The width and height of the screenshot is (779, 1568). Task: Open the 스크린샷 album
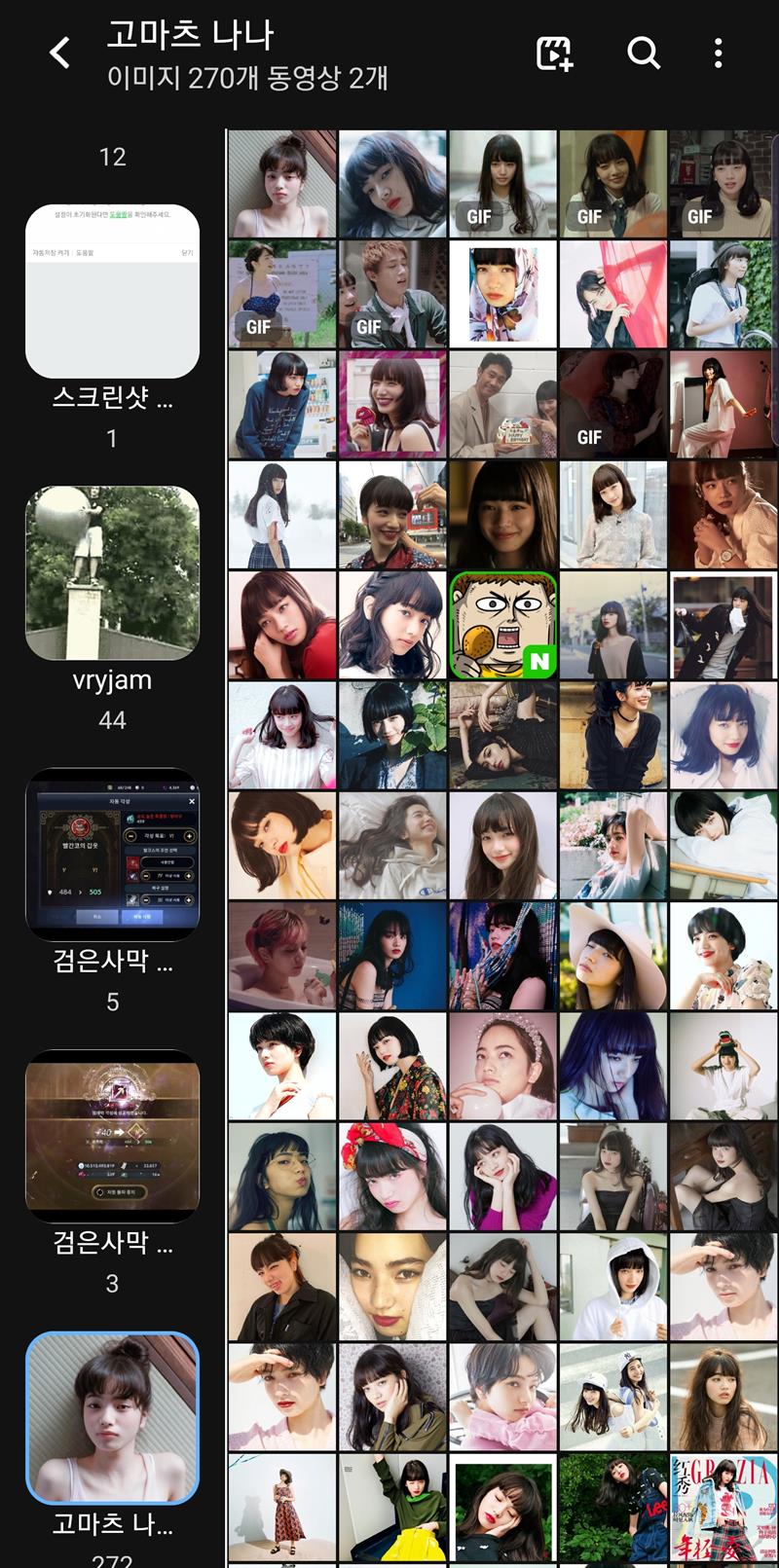tap(112, 291)
